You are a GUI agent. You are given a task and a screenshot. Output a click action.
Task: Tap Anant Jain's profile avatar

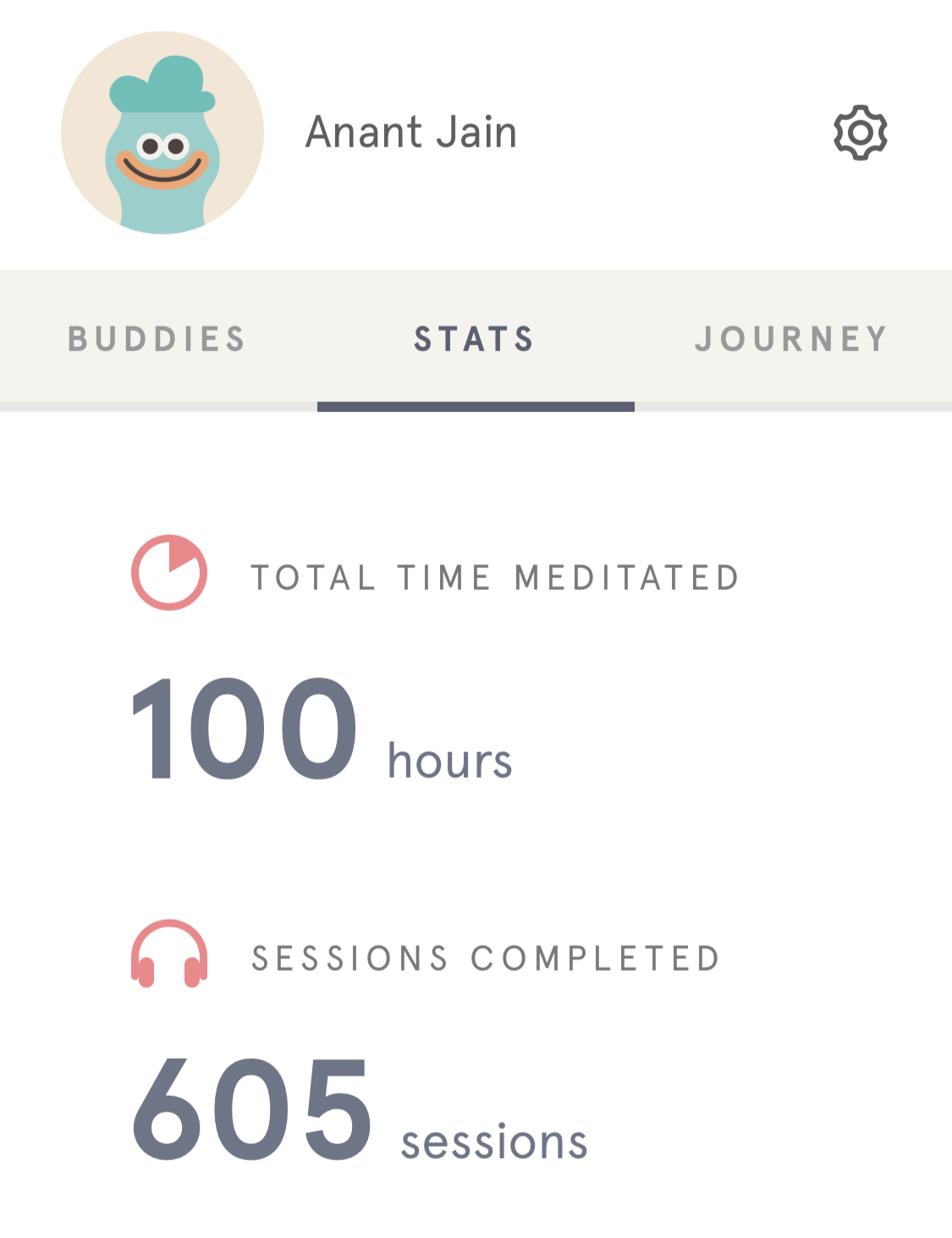tap(162, 133)
